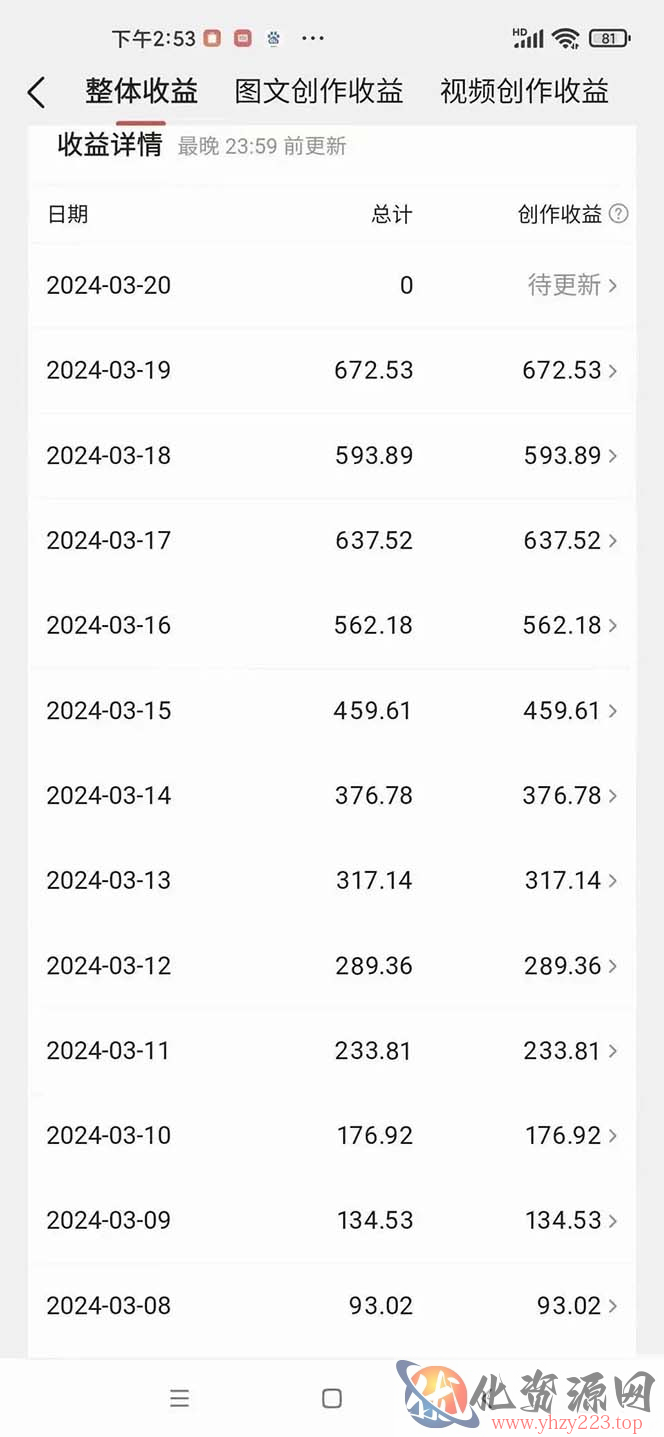Switch to the 视频创作收益 tab
The width and height of the screenshot is (664, 1437).
[524, 92]
